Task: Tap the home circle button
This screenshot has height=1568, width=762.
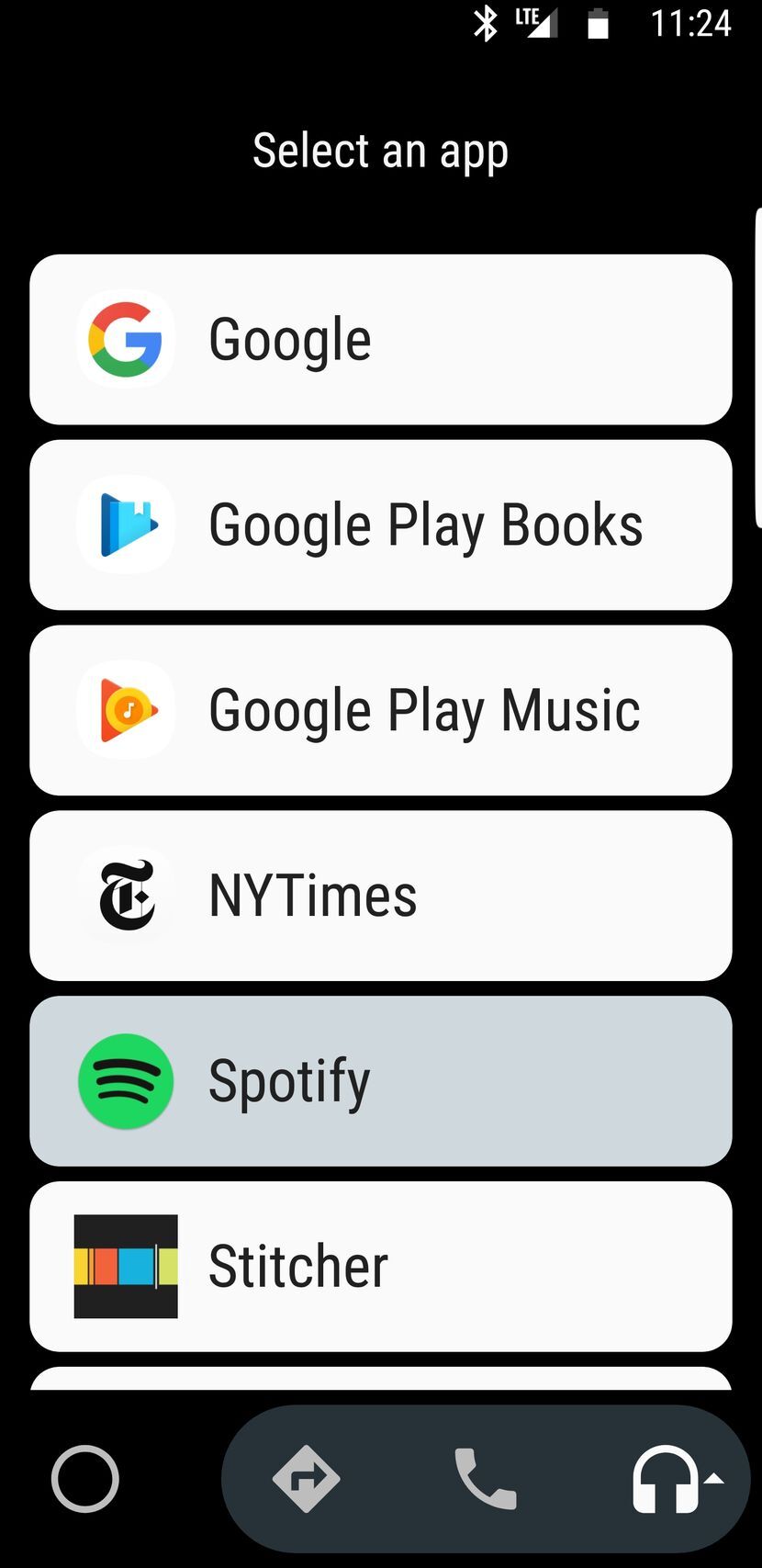Action: (x=84, y=1478)
